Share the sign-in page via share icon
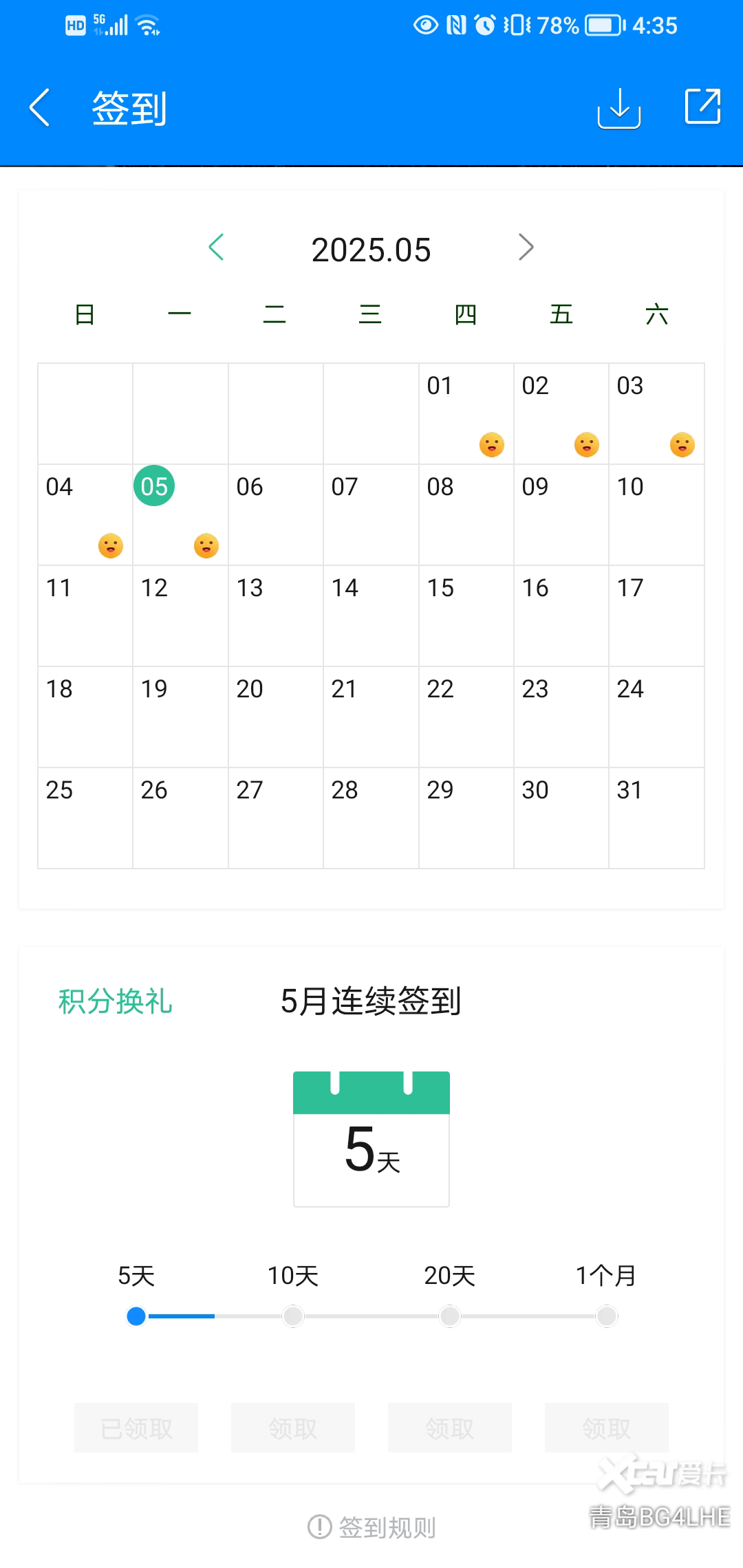The height and width of the screenshot is (1568, 743). click(702, 107)
